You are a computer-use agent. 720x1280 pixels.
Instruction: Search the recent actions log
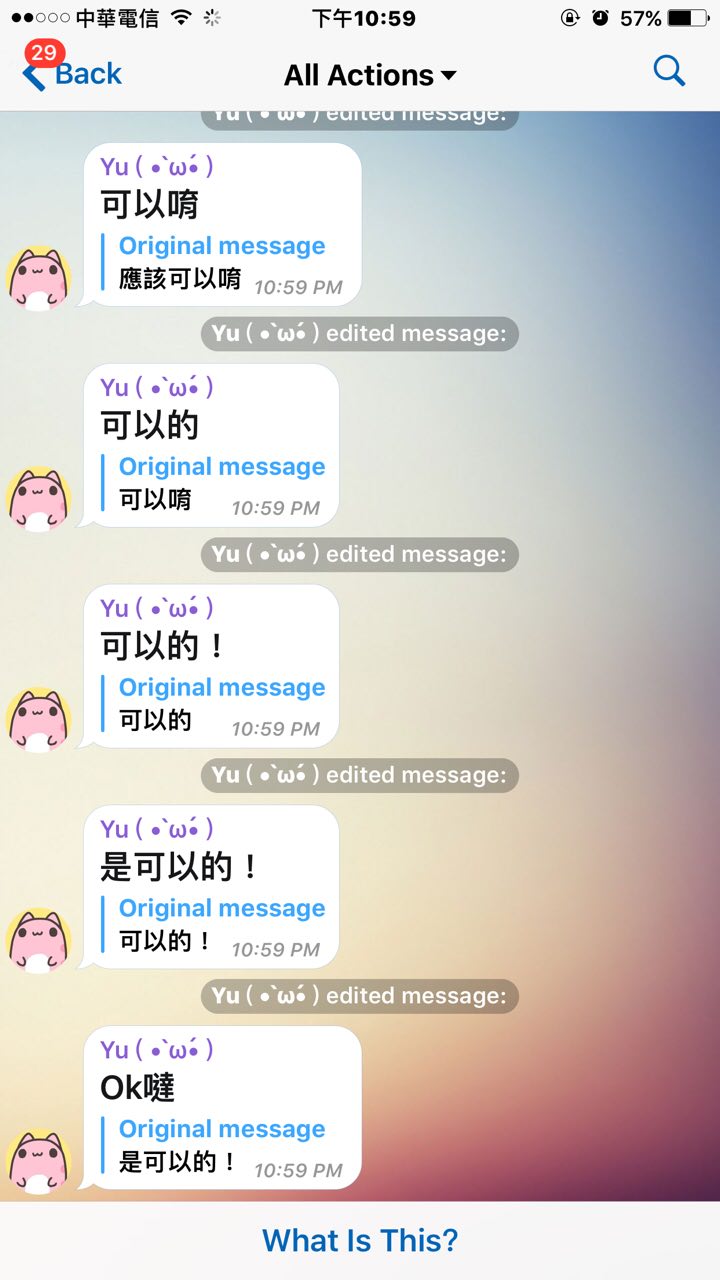pos(668,71)
